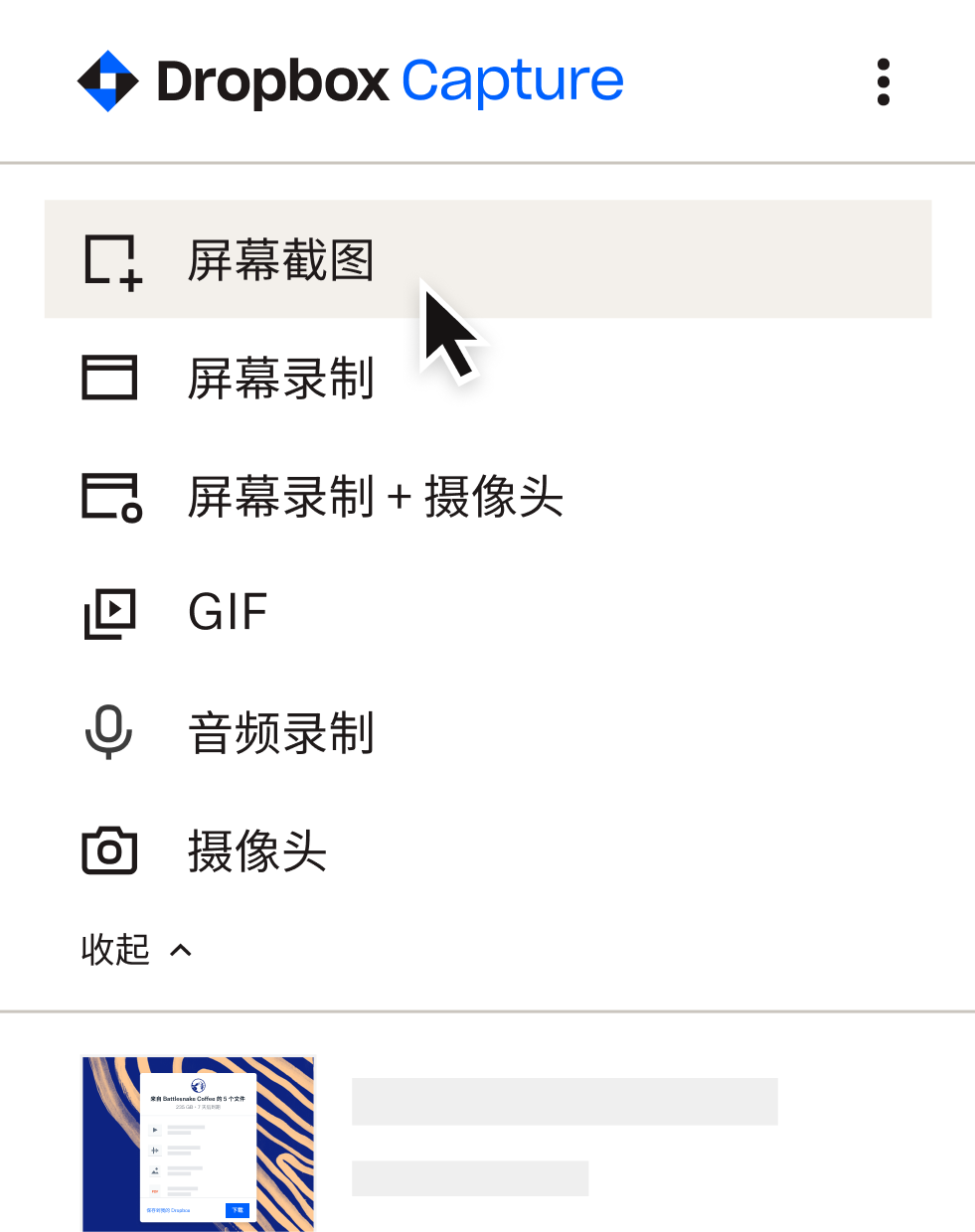
Task: Click the Dropbox logo
Action: pyautogui.click(x=109, y=79)
